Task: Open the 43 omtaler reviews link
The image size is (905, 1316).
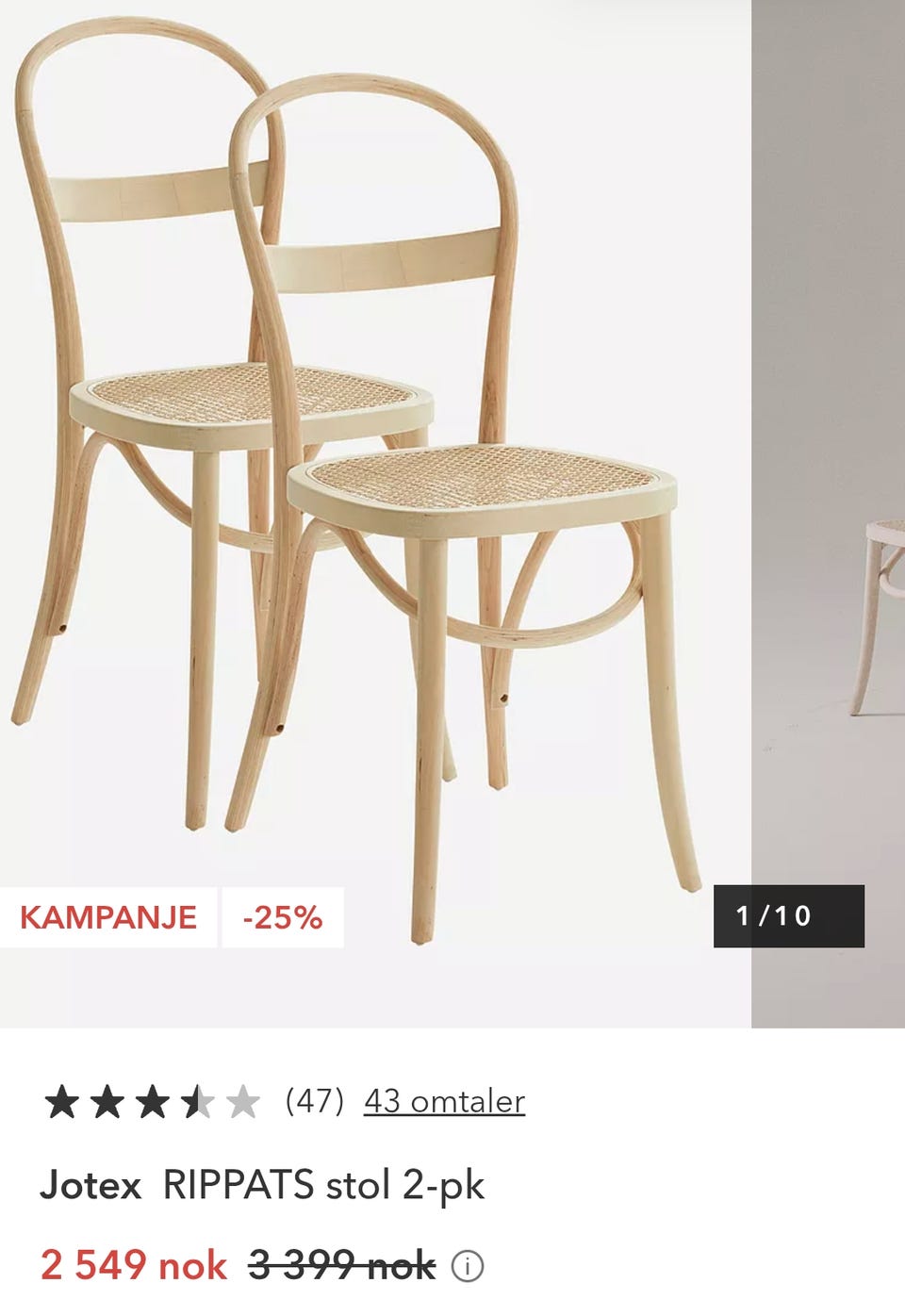Action: (x=443, y=1100)
